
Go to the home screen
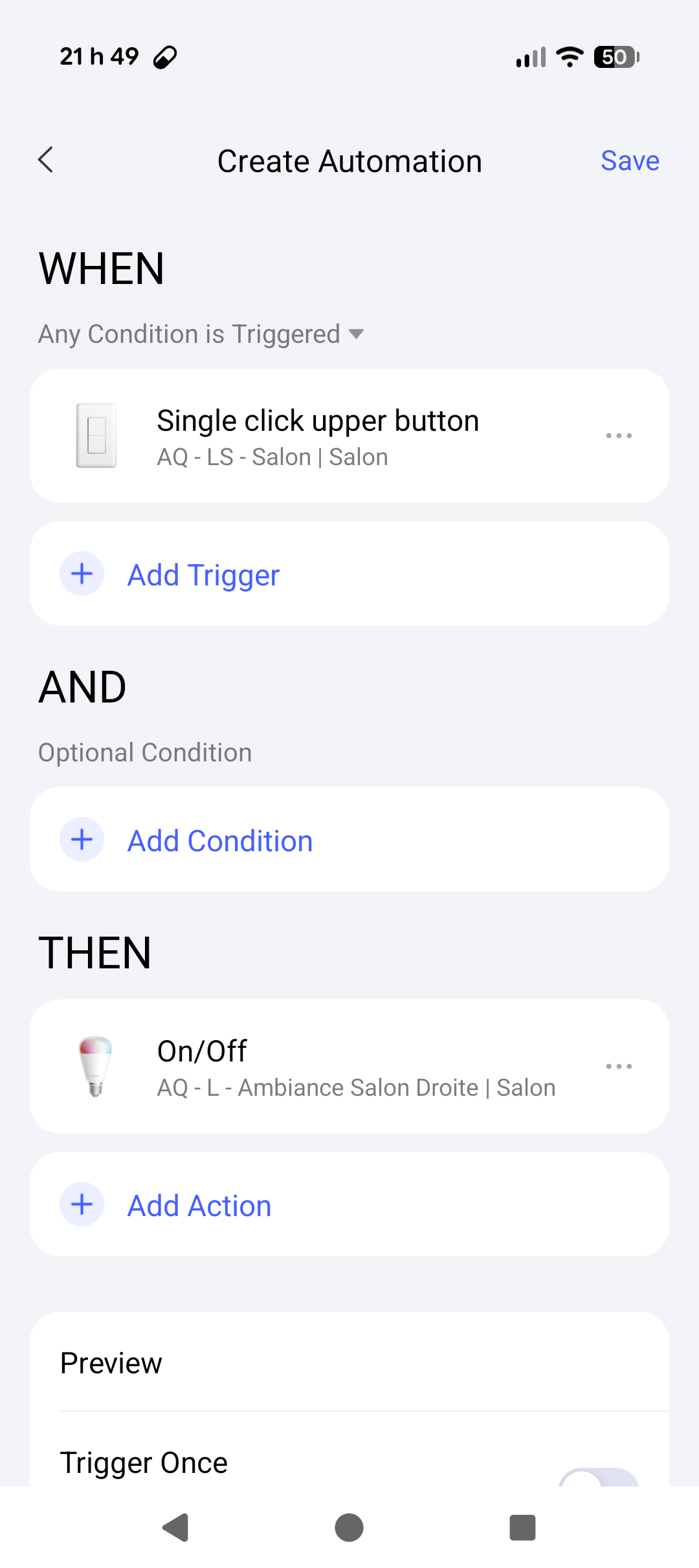(x=349, y=1528)
